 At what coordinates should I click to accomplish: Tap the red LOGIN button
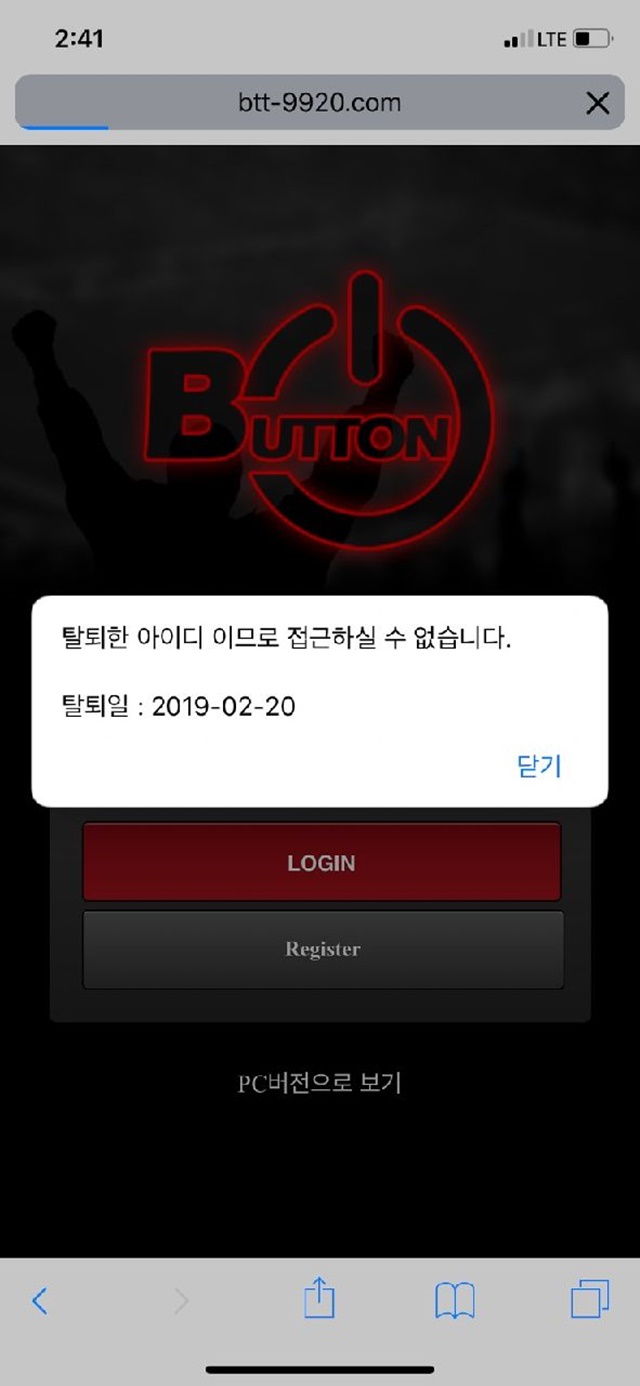click(x=321, y=862)
